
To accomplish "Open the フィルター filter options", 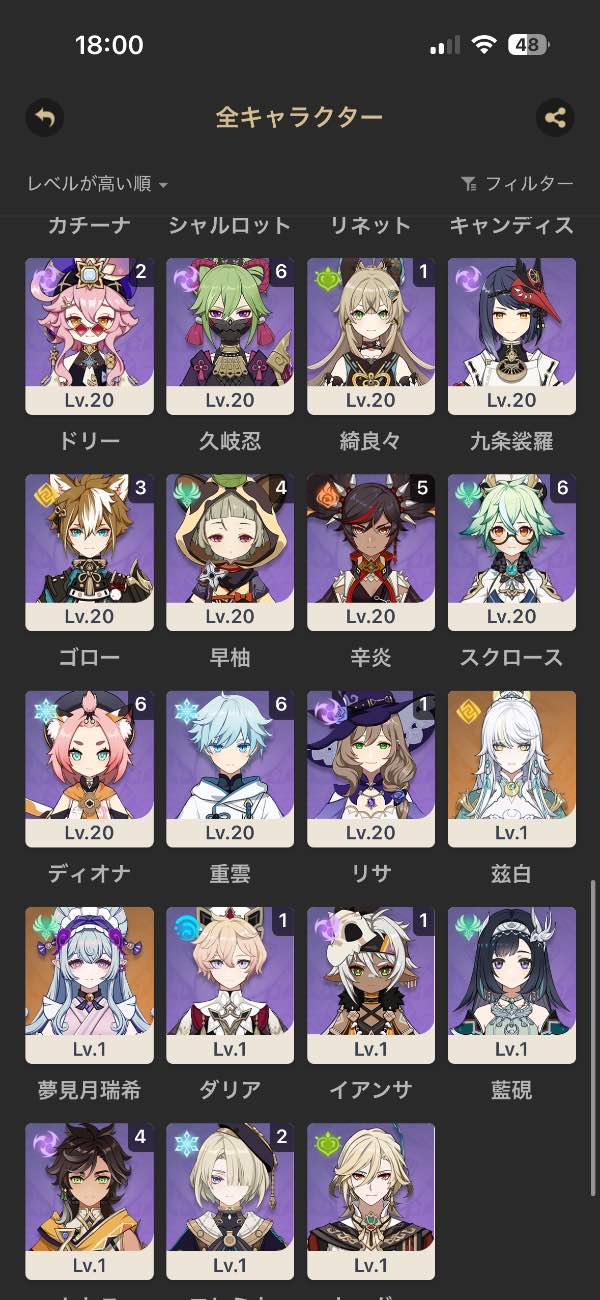I will tap(517, 184).
